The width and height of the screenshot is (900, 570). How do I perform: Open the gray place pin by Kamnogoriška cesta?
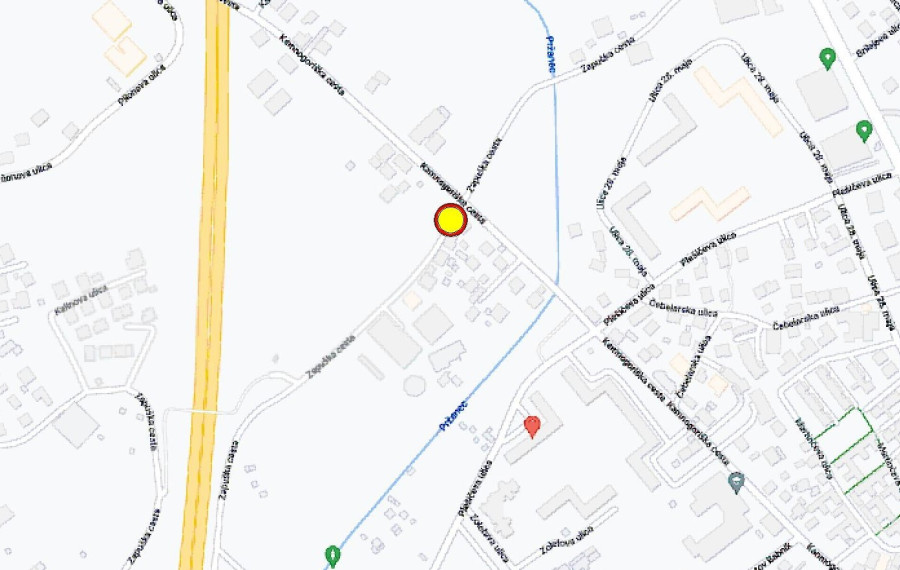tap(737, 482)
